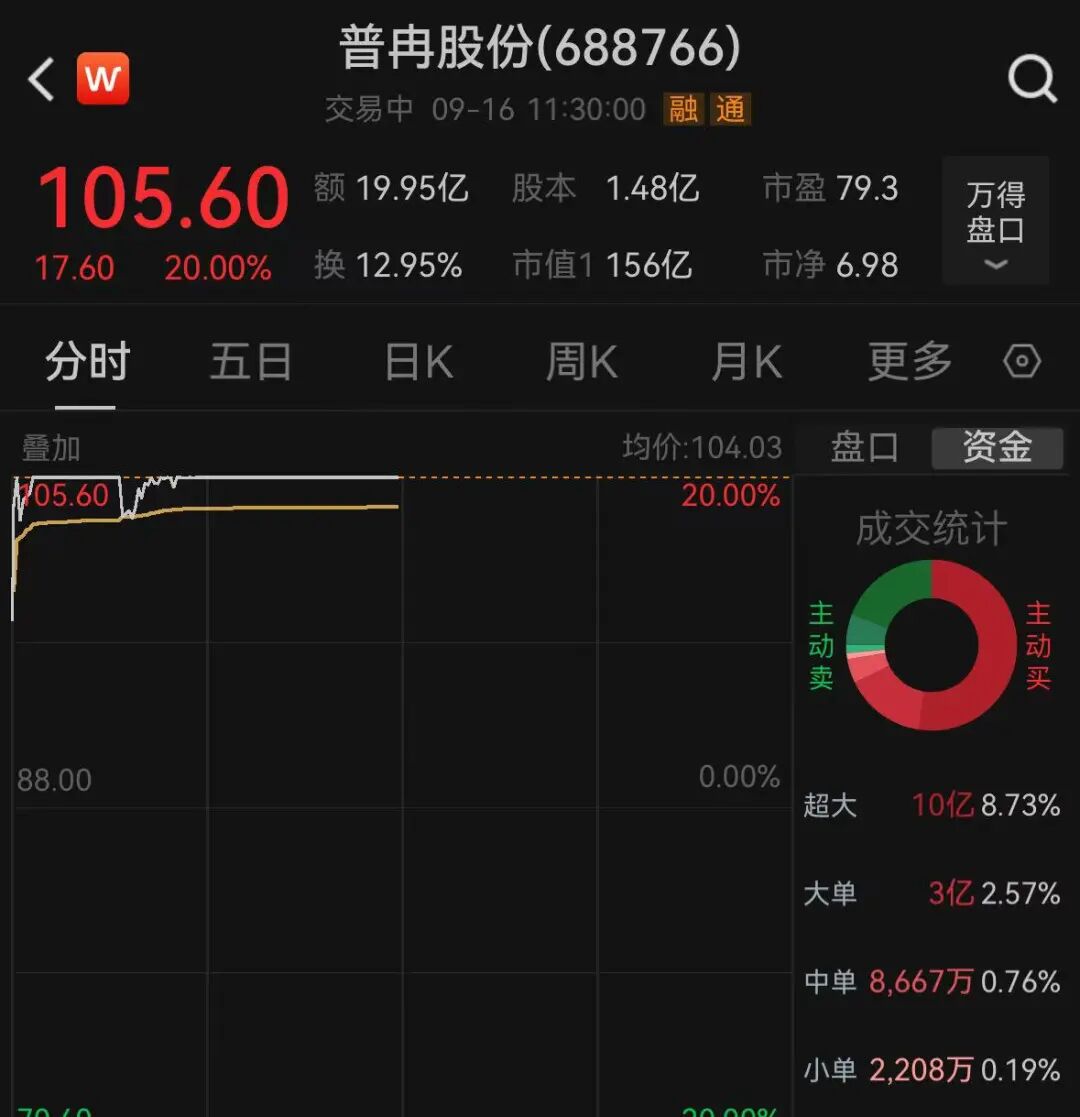Select the 日K chart tab
This screenshot has width=1080, height=1117.
419,362
